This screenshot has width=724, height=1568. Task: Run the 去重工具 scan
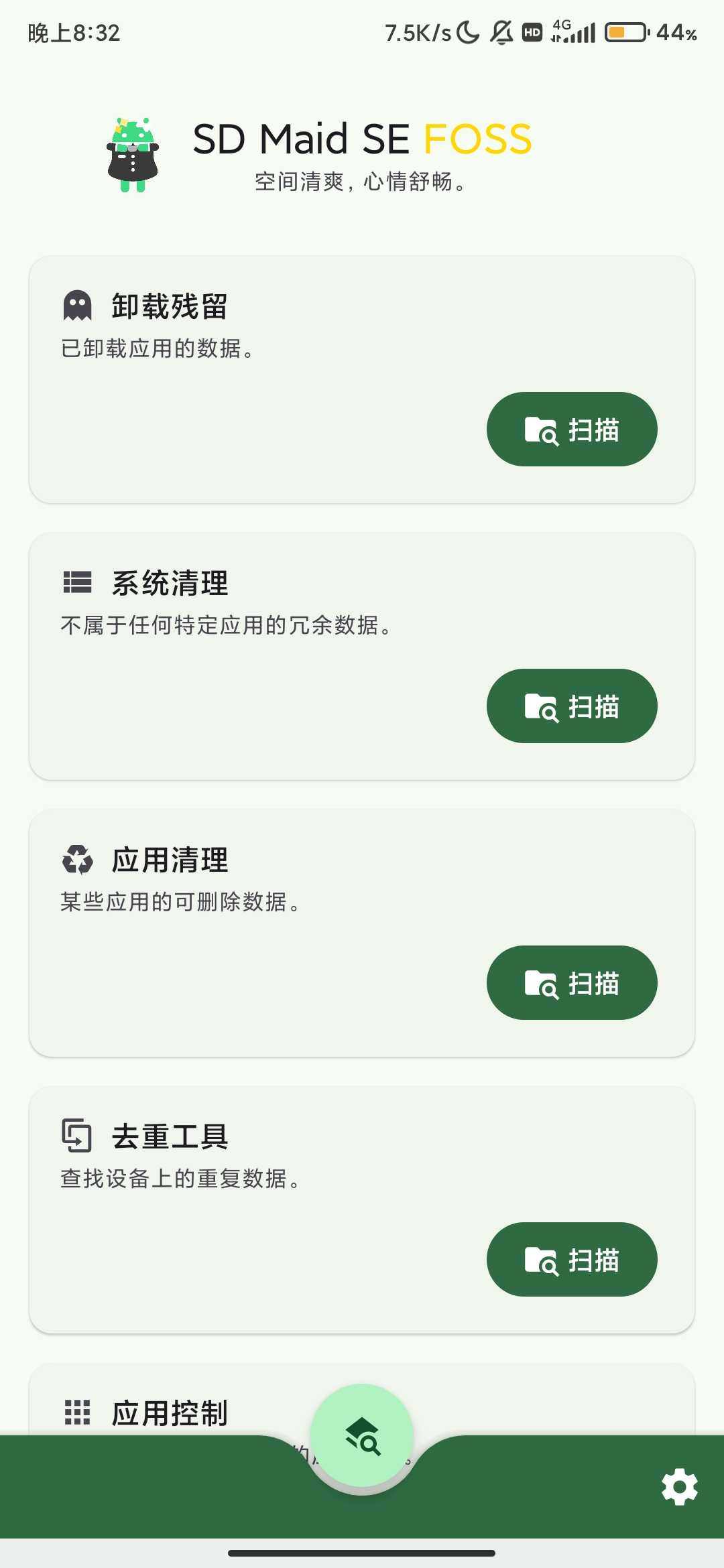click(x=571, y=1260)
